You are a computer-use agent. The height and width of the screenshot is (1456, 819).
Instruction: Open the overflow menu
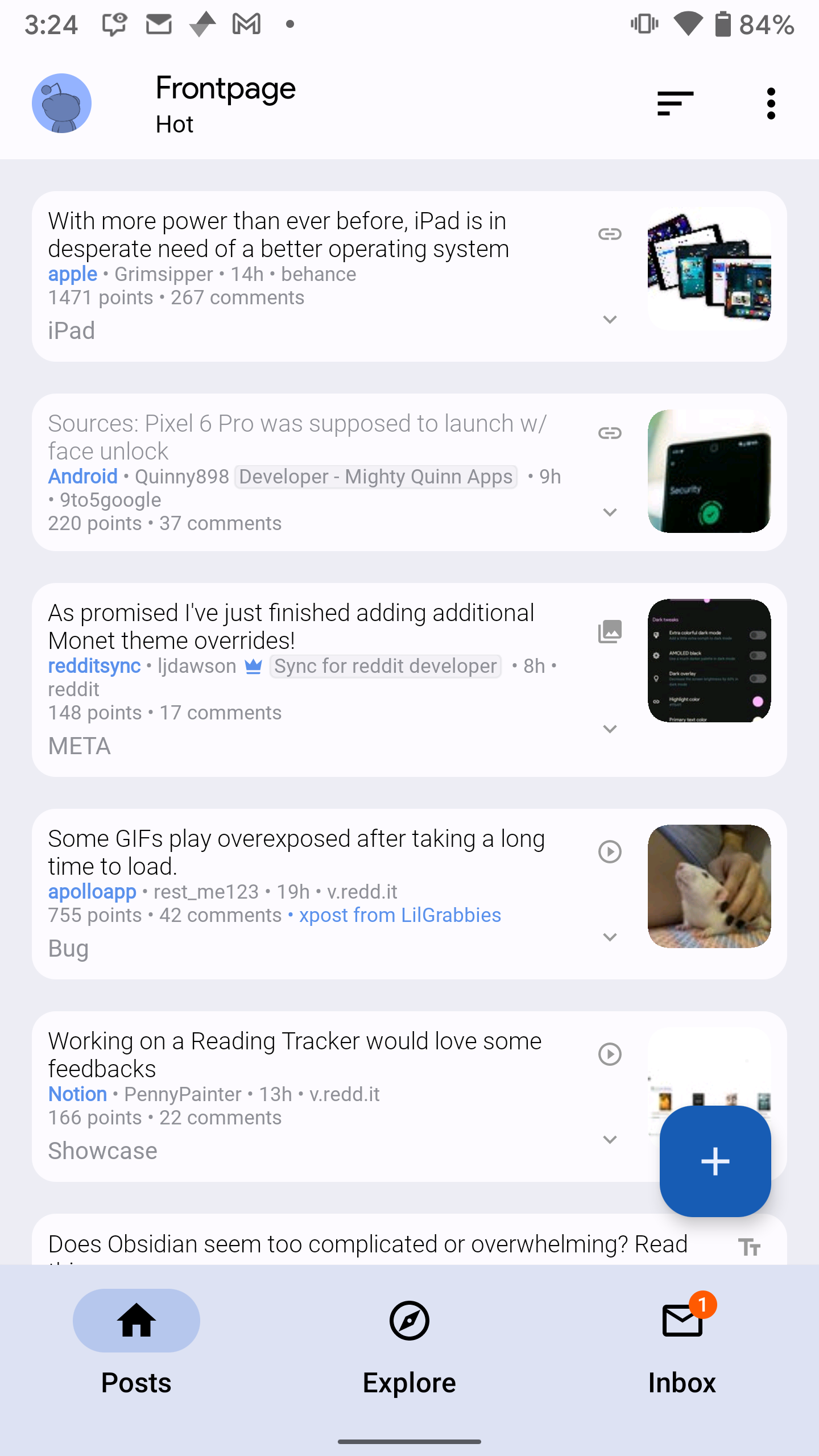pyautogui.click(x=771, y=104)
